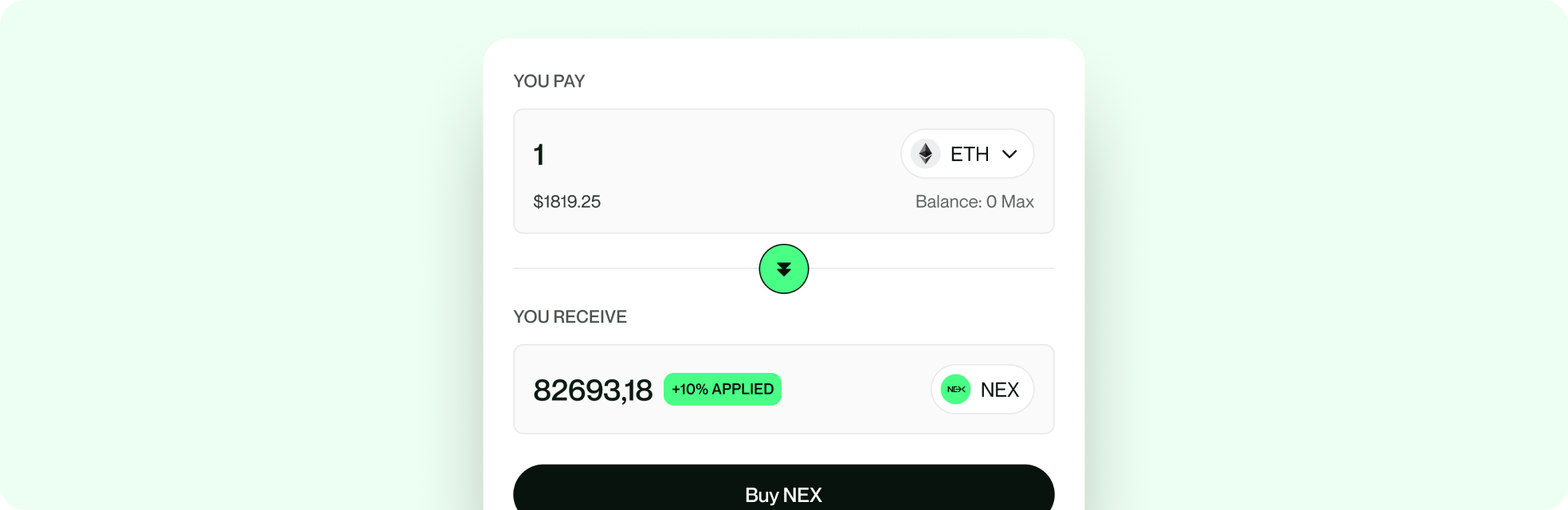The height and width of the screenshot is (510, 1568).
Task: Tap the Buy NEX button
Action: point(783,493)
